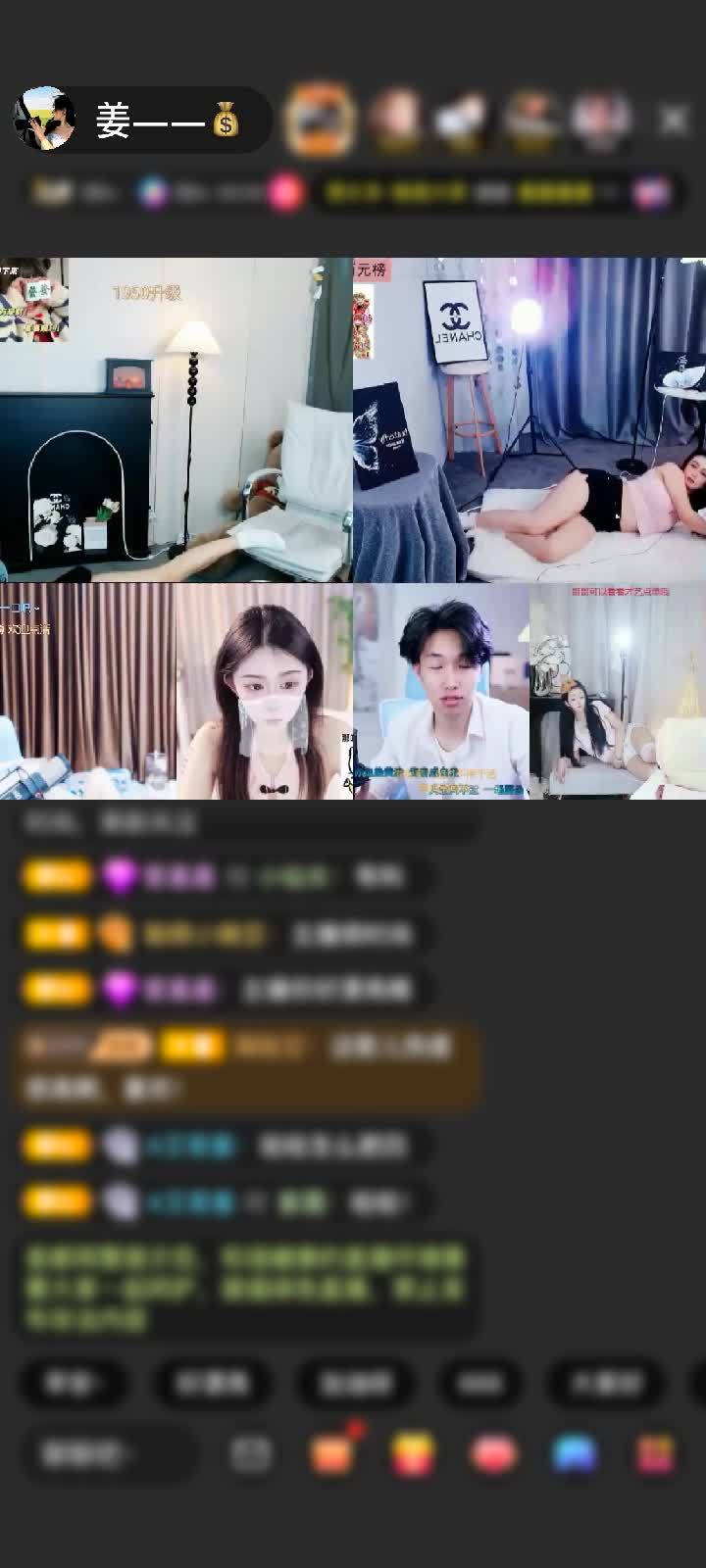Open the video tile of the man in the white shirt

pos(441,692)
